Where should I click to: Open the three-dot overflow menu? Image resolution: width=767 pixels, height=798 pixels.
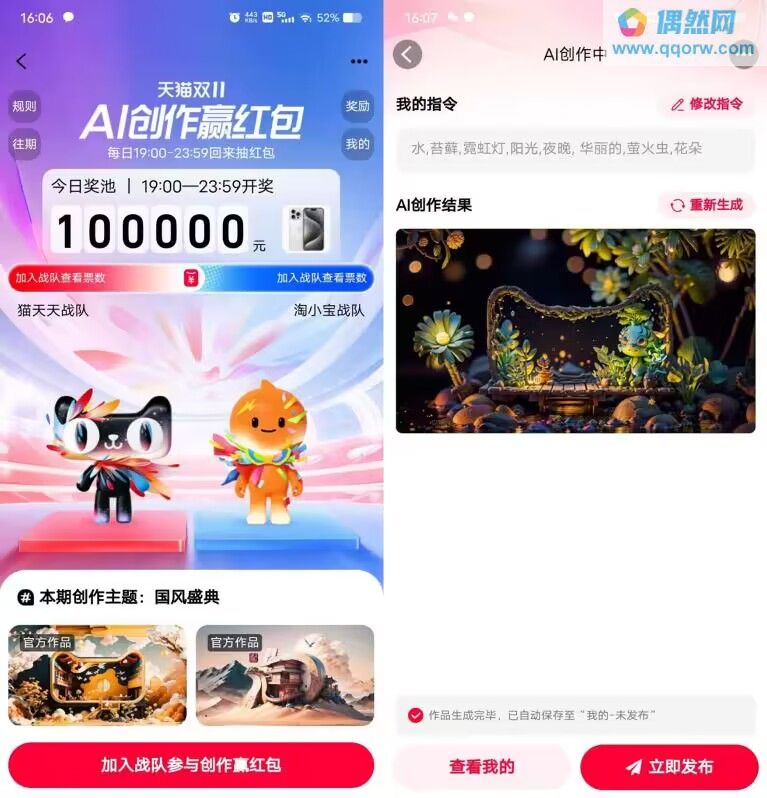[359, 61]
